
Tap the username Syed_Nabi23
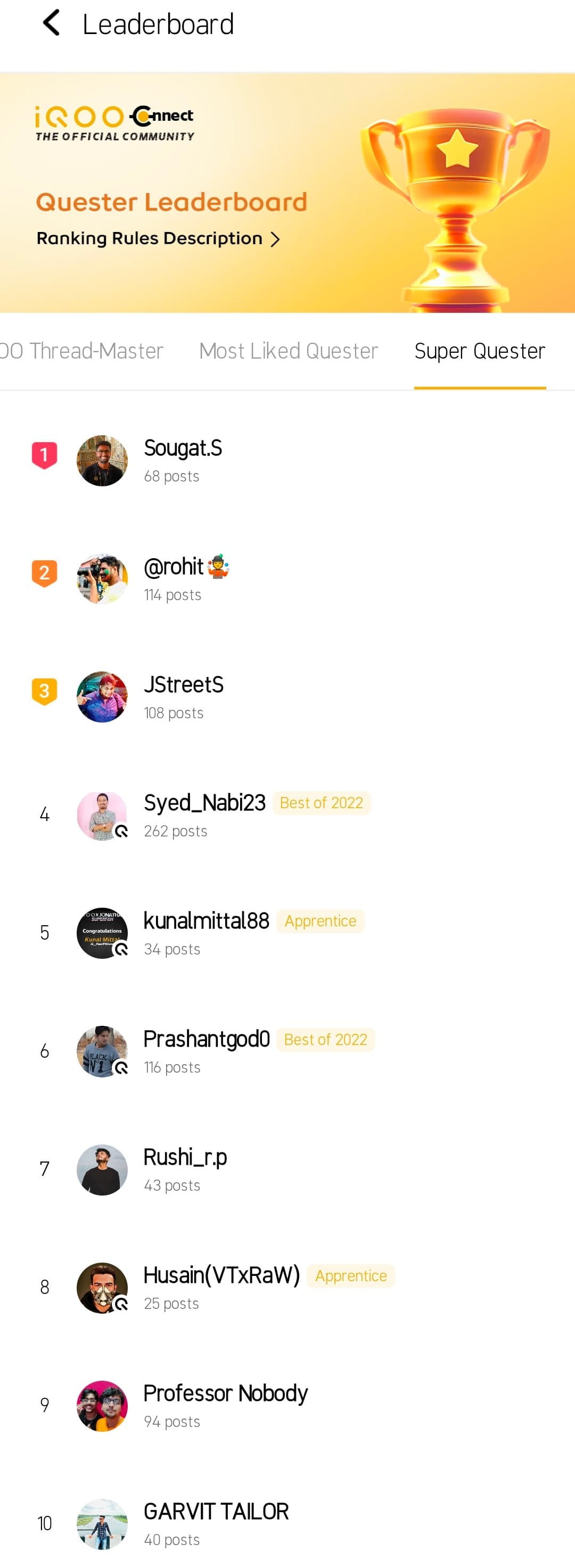click(204, 802)
